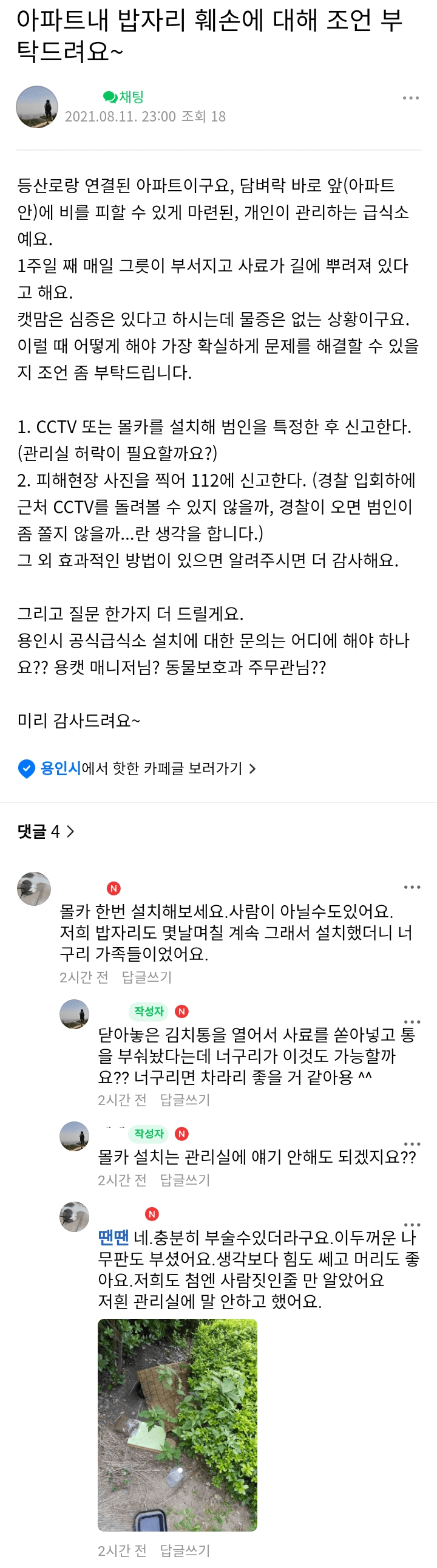Open the post's overflow menu

(x=411, y=98)
